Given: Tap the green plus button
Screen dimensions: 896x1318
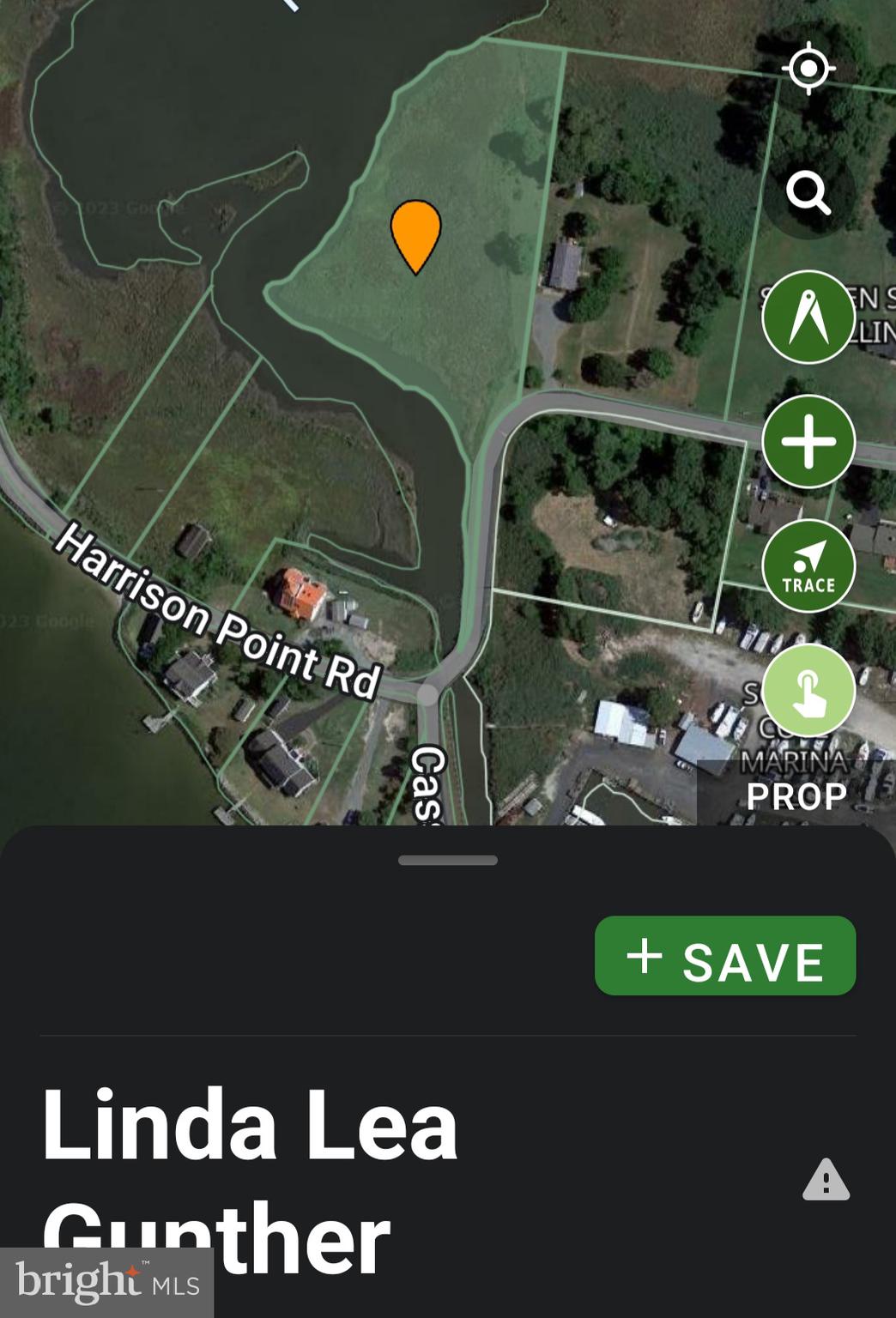Looking at the screenshot, I should pos(808,442).
